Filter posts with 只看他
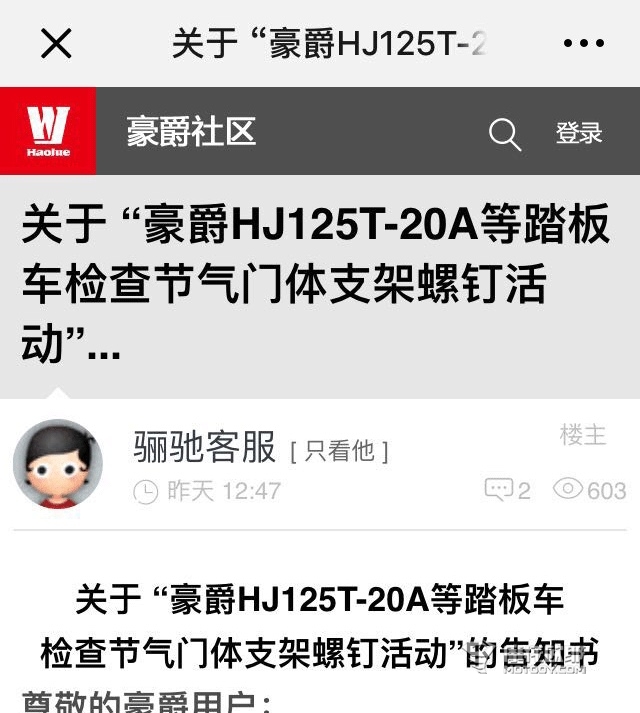This screenshot has height=713, width=640. pos(339,451)
